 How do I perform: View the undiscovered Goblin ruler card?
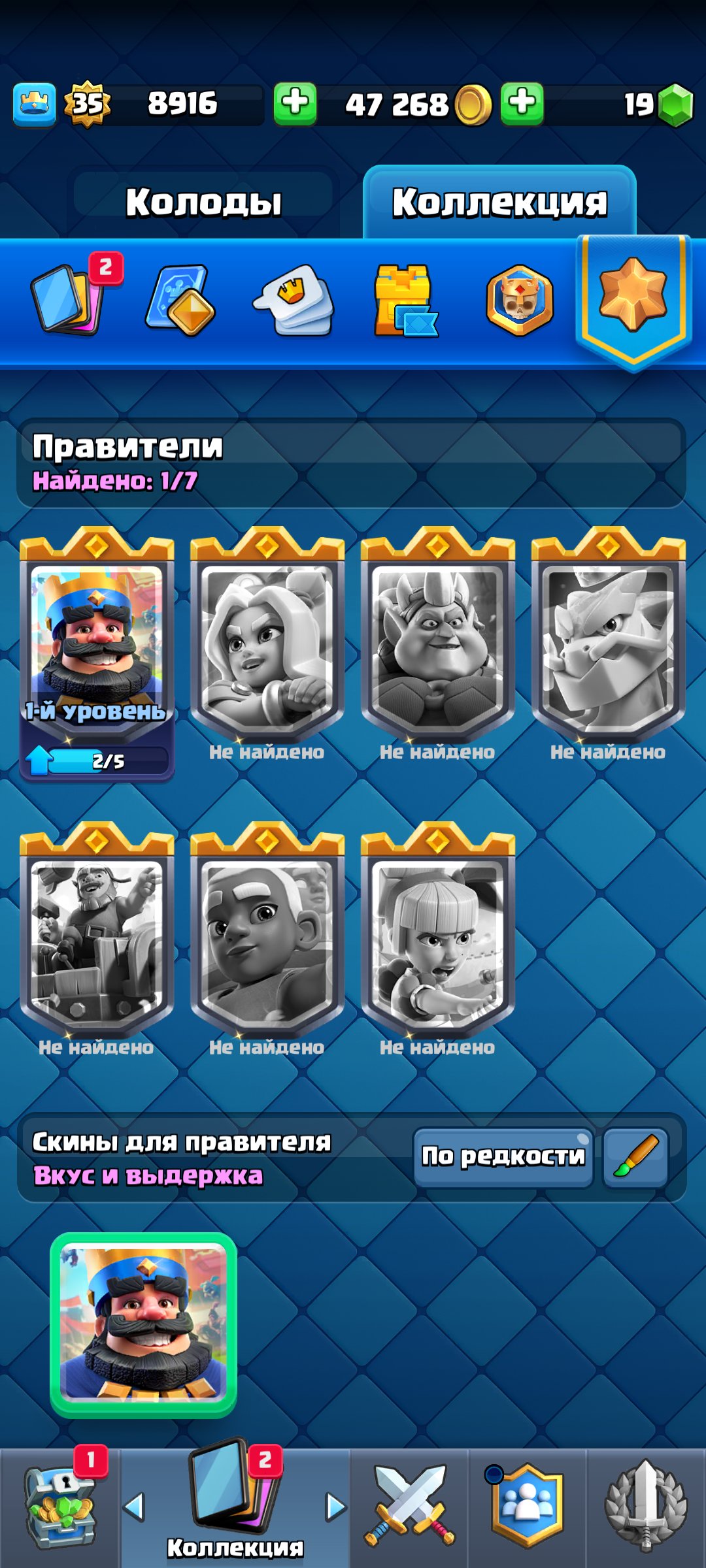(437, 644)
